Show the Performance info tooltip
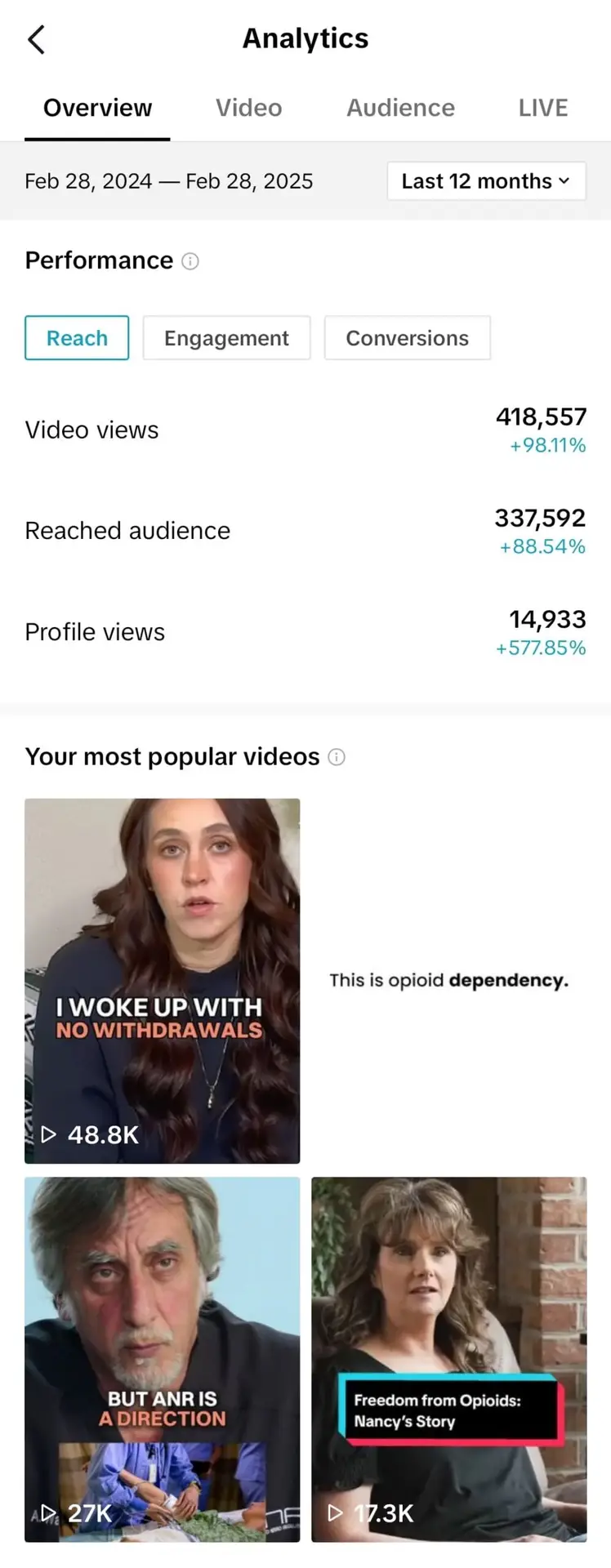611x1568 pixels. point(190,261)
